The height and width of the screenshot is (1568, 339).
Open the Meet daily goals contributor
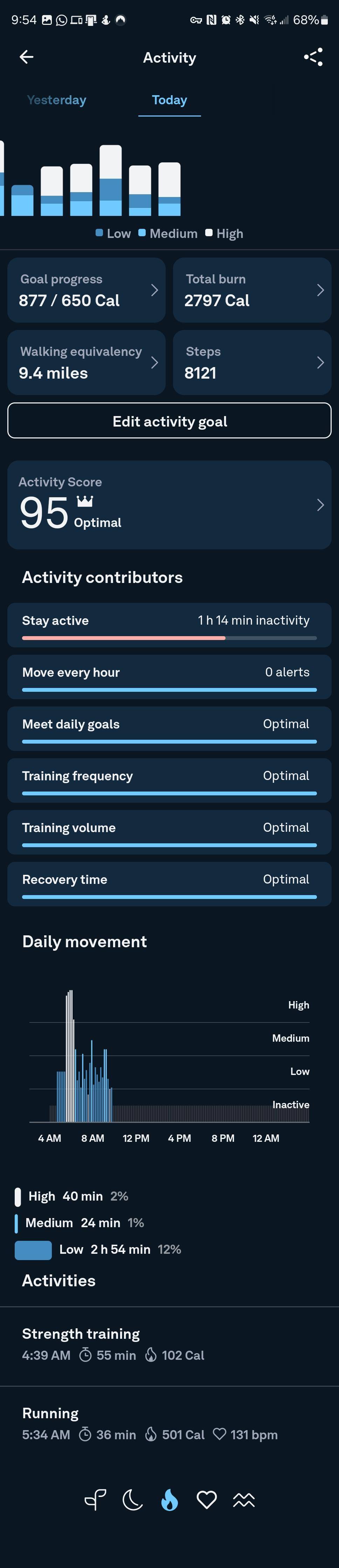click(169, 728)
